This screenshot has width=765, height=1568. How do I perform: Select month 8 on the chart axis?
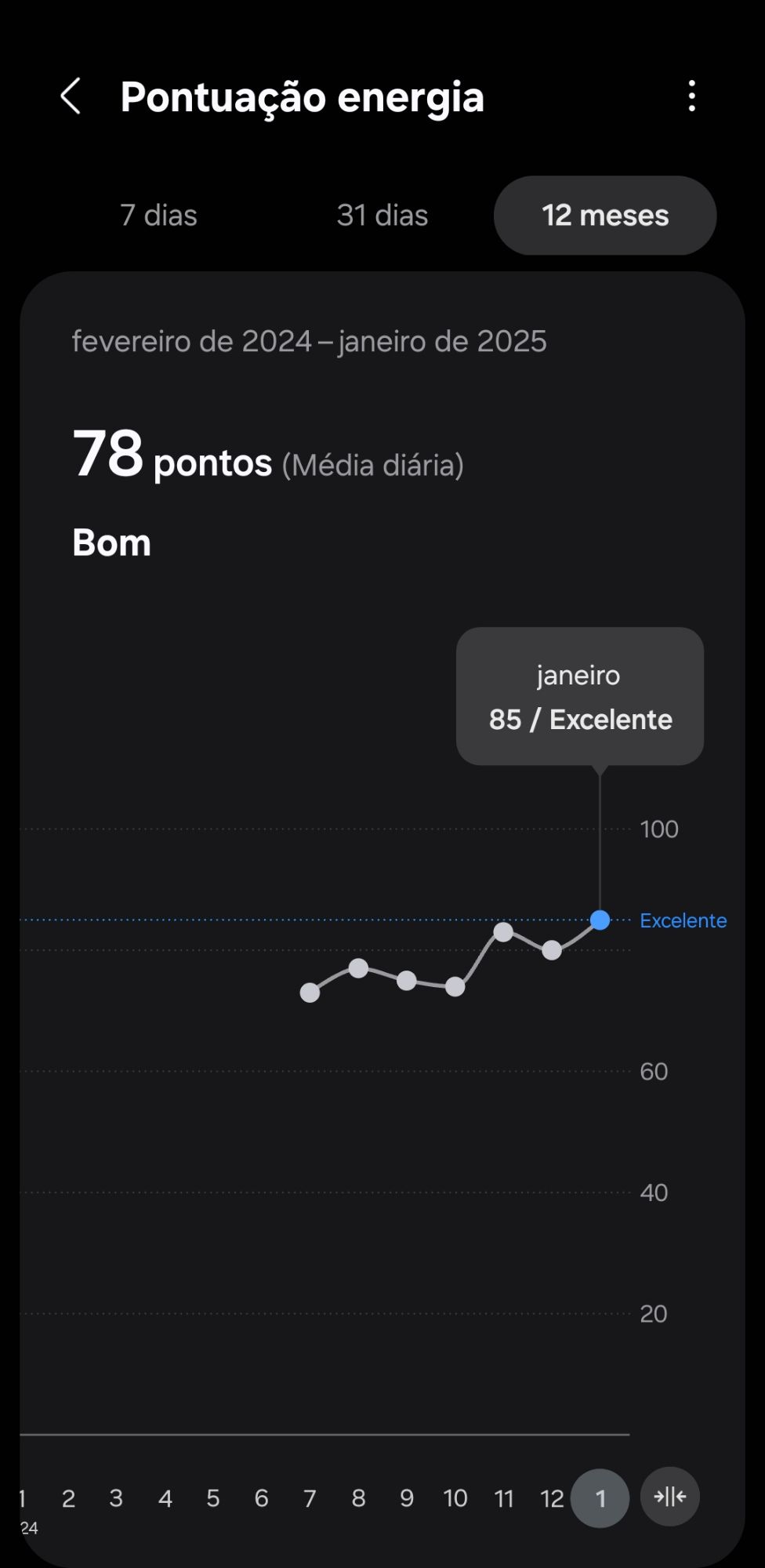pos(358,1498)
